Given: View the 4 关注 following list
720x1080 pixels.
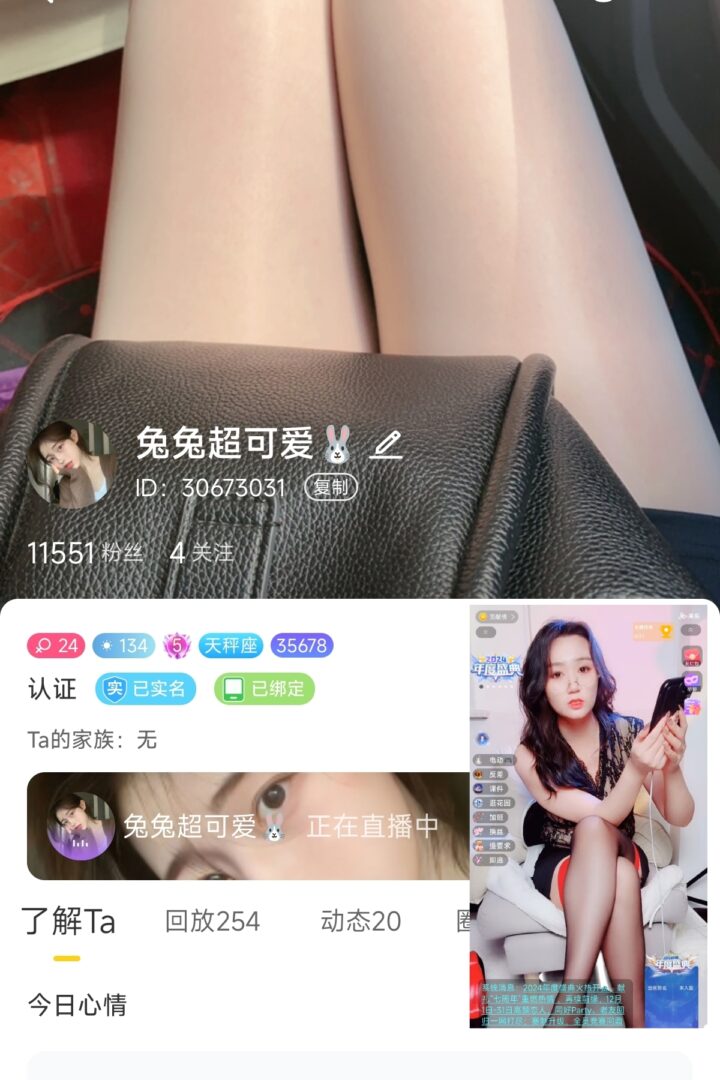Looking at the screenshot, I should click(x=202, y=552).
